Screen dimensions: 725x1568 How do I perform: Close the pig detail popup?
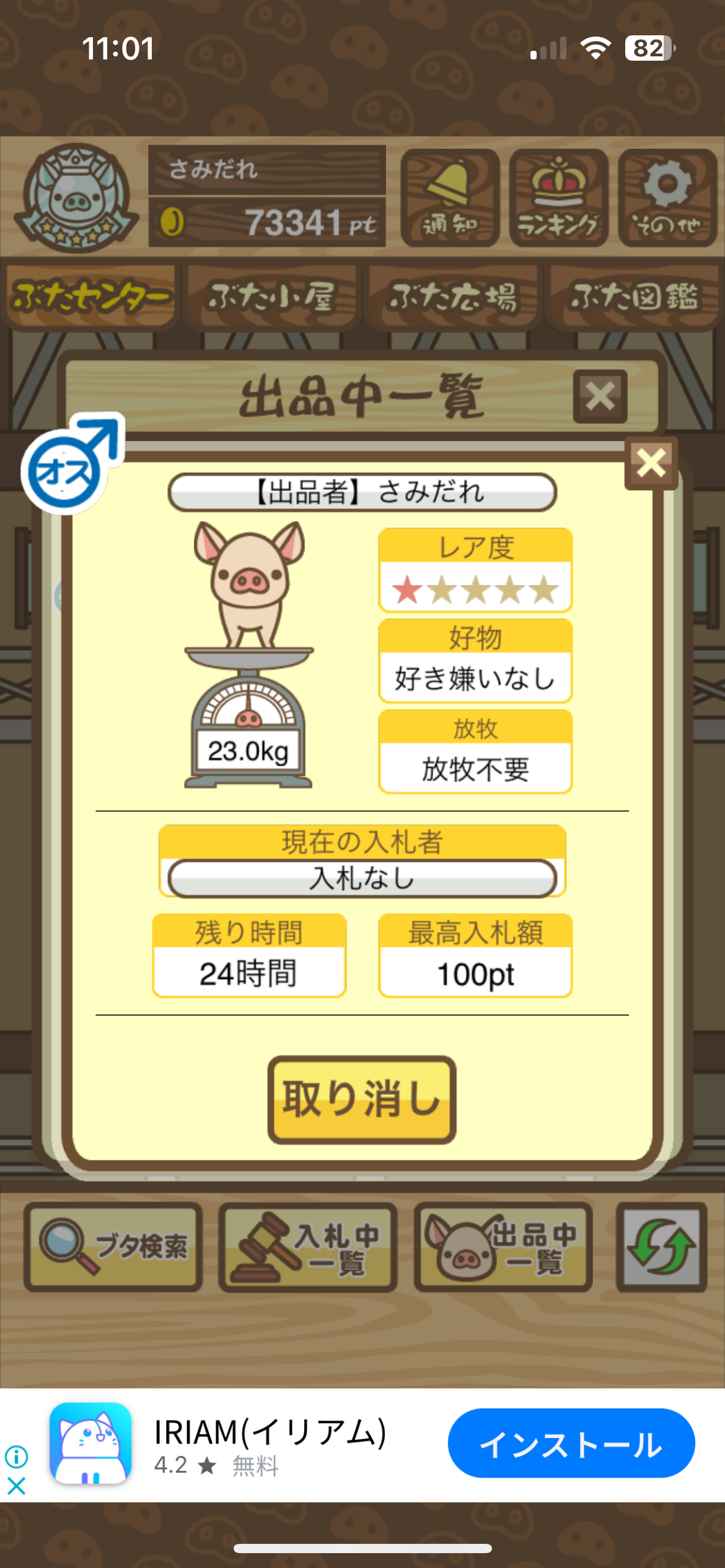[x=651, y=463]
